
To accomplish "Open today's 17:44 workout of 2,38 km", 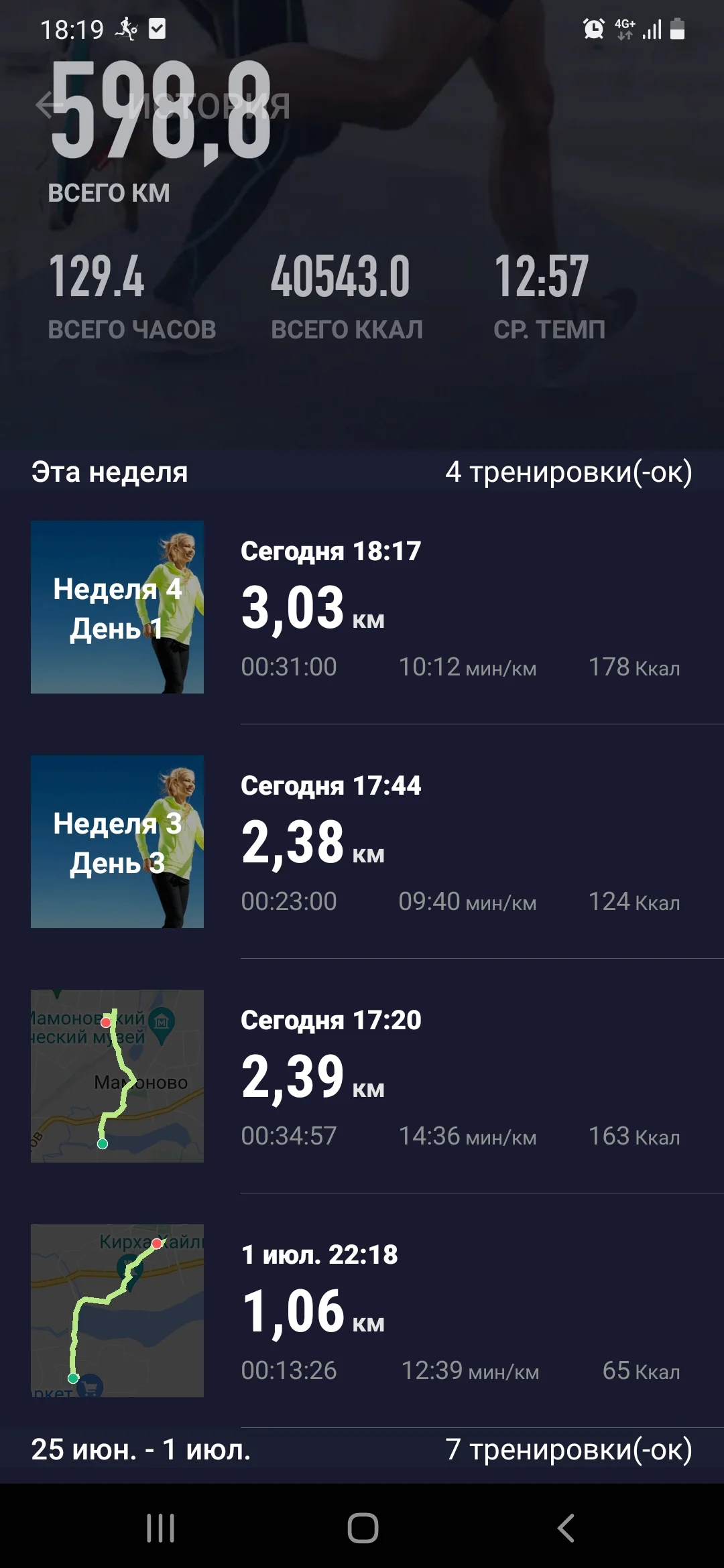I will [362, 842].
